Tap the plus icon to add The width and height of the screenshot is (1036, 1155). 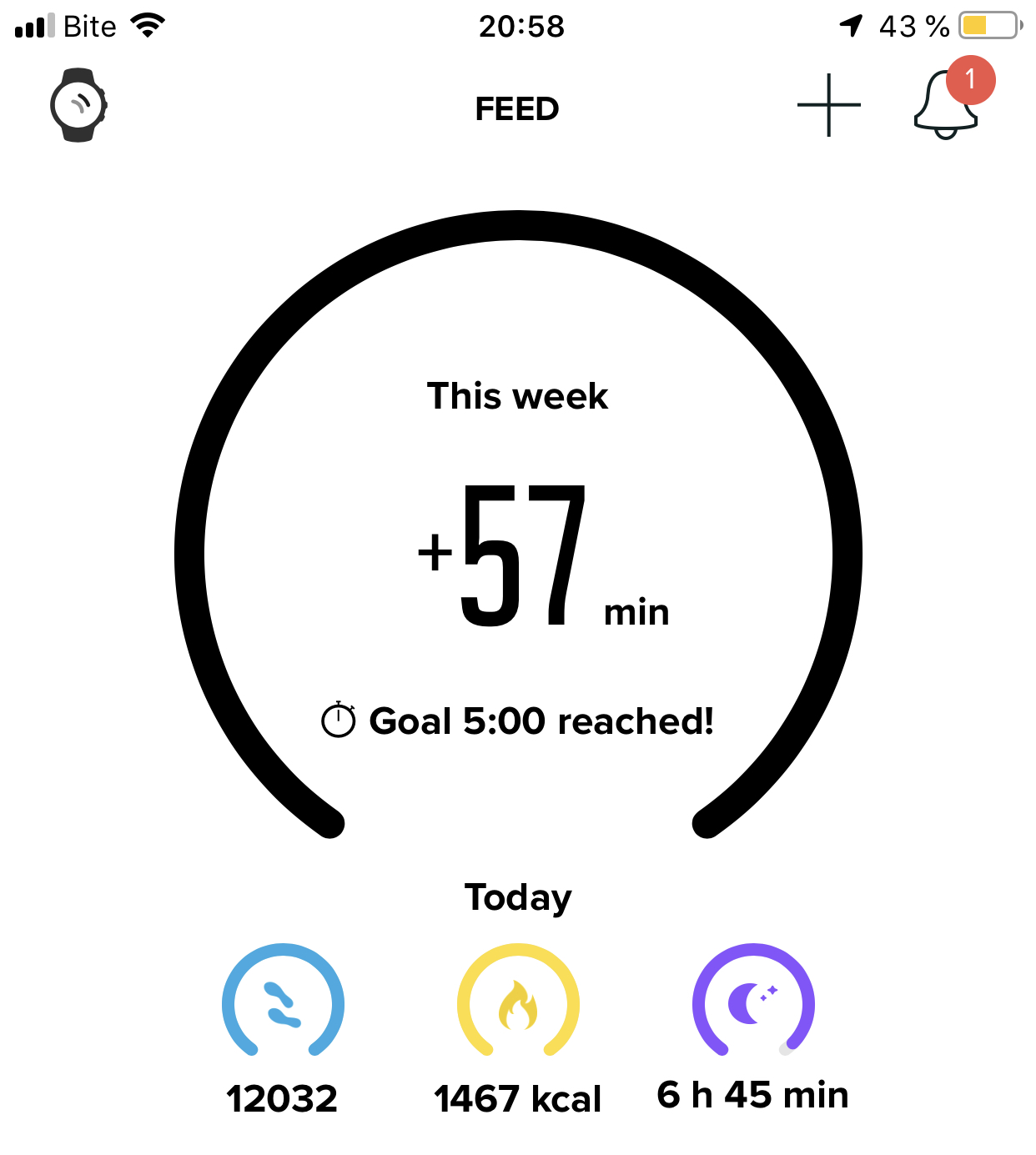[x=828, y=105]
